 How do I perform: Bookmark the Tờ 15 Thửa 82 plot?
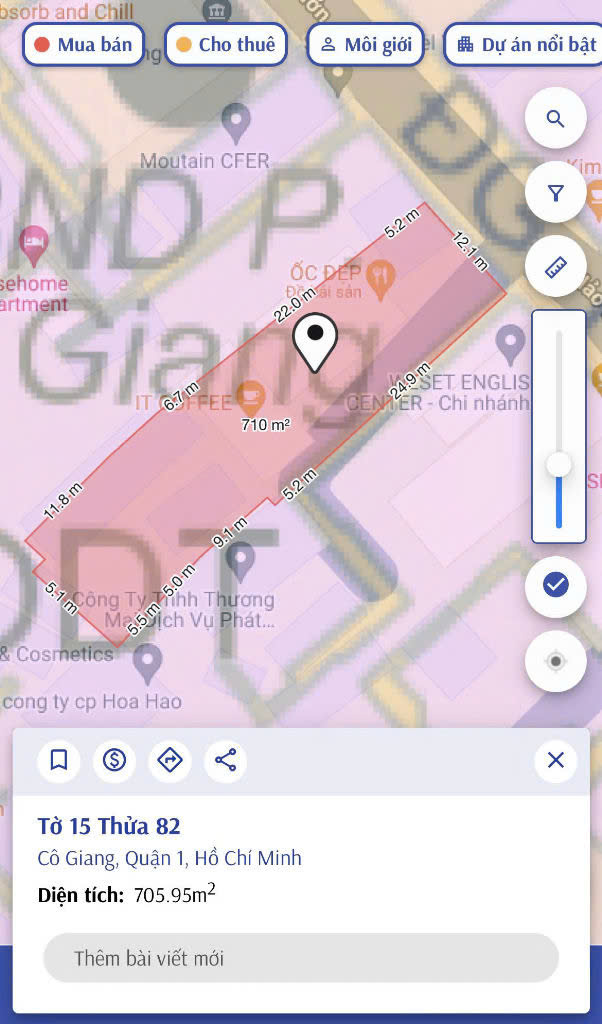click(59, 761)
